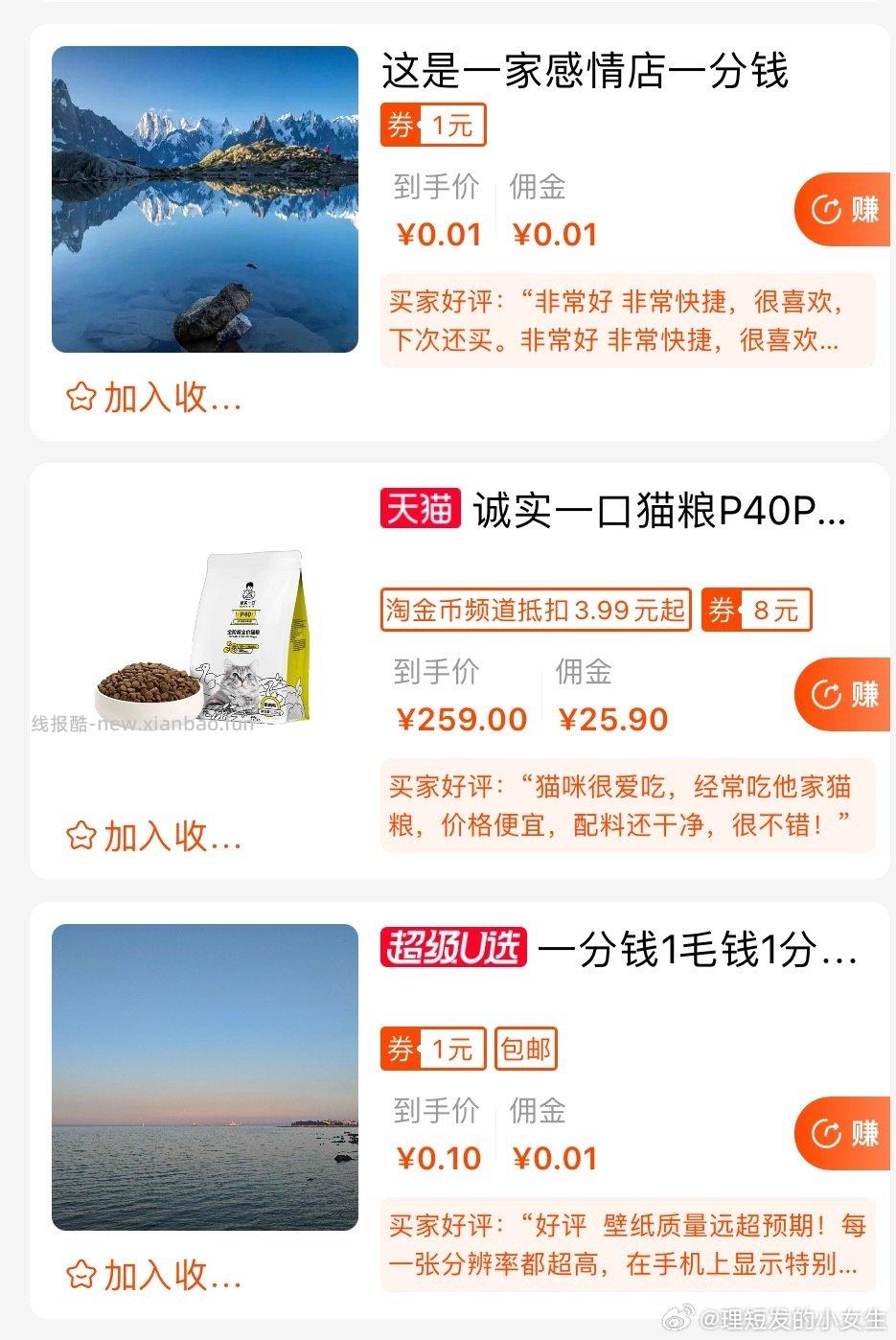896x1340 pixels.
Task: Expand the truncated cat food title 诚实一口猫粮P40P...
Action: click(x=661, y=515)
